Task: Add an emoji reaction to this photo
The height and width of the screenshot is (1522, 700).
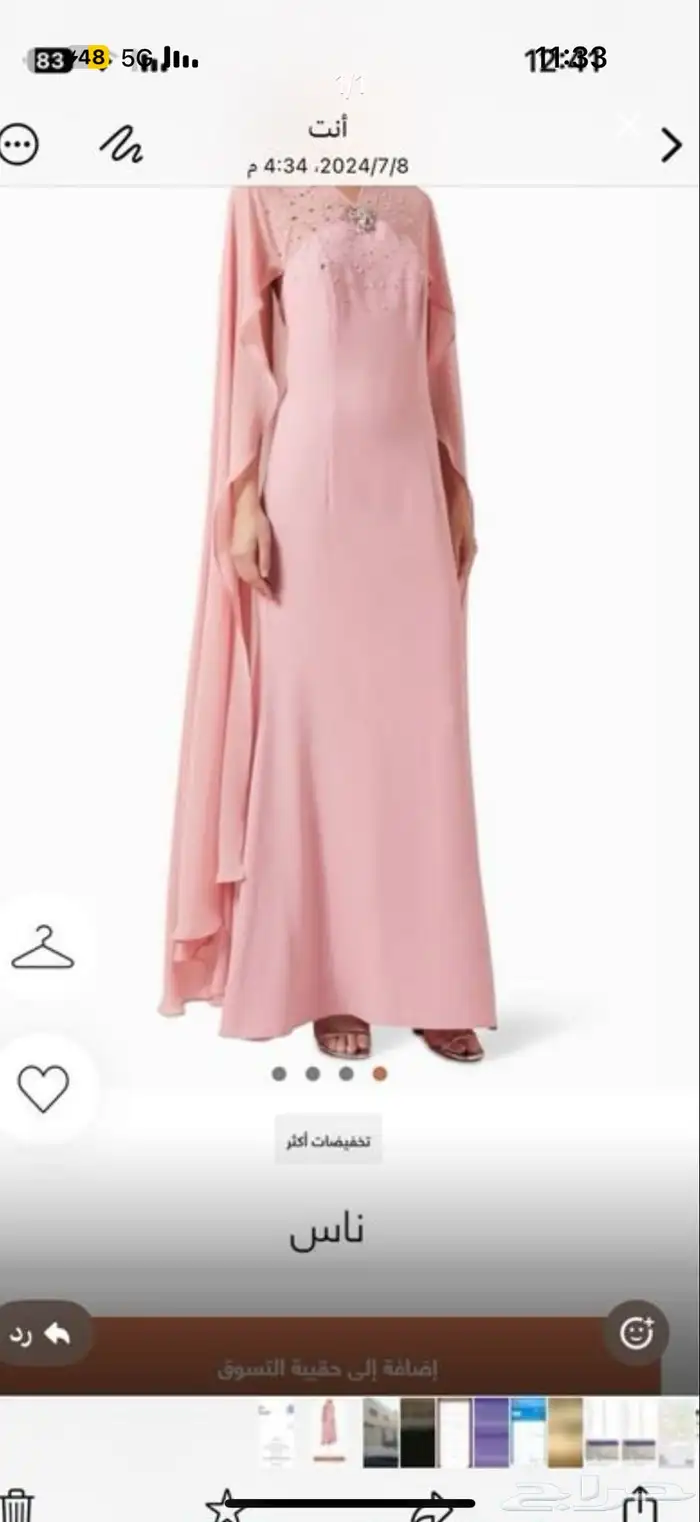Action: pyautogui.click(x=636, y=1333)
